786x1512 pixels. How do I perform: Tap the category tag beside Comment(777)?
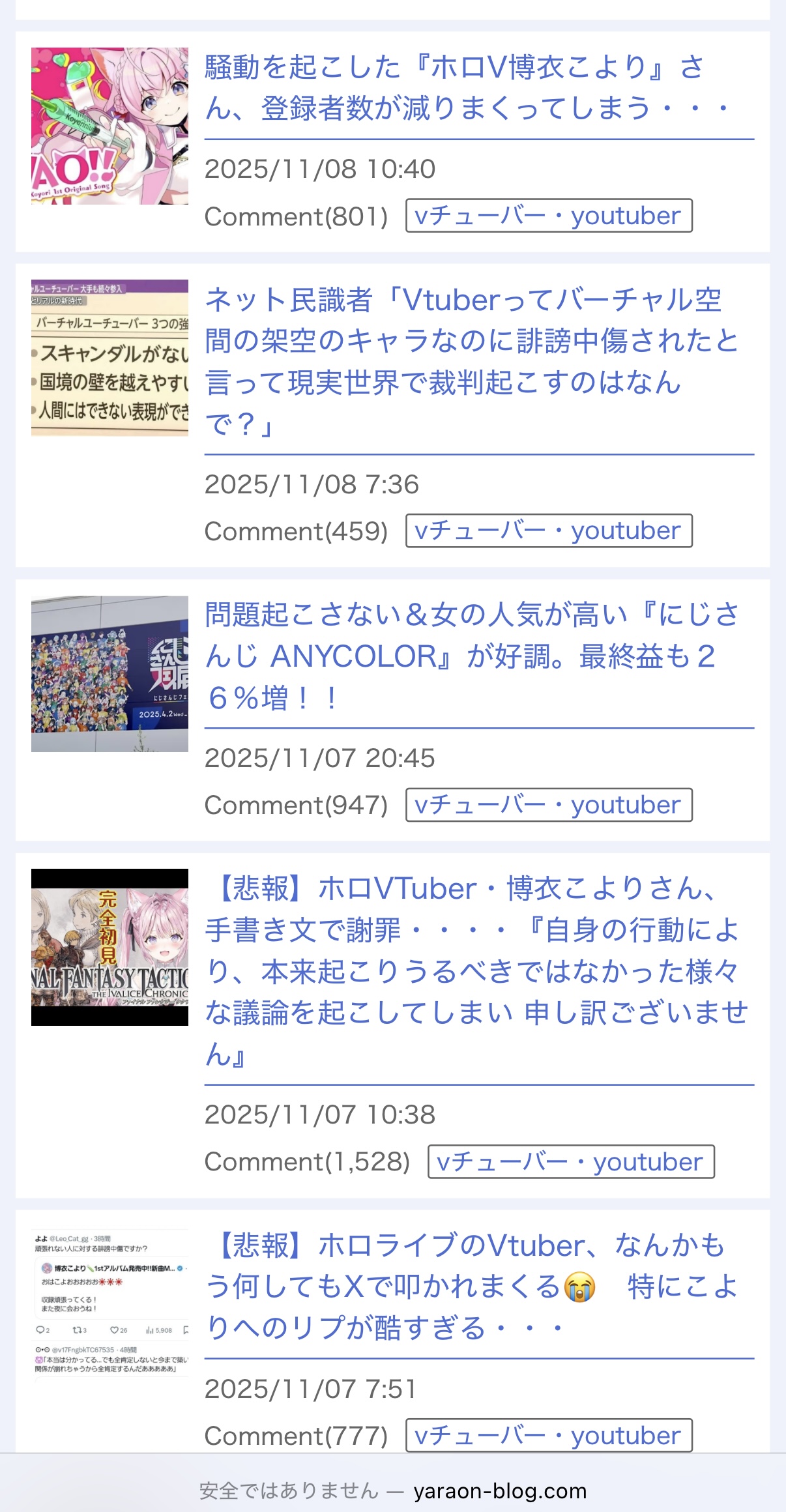[x=548, y=1435]
